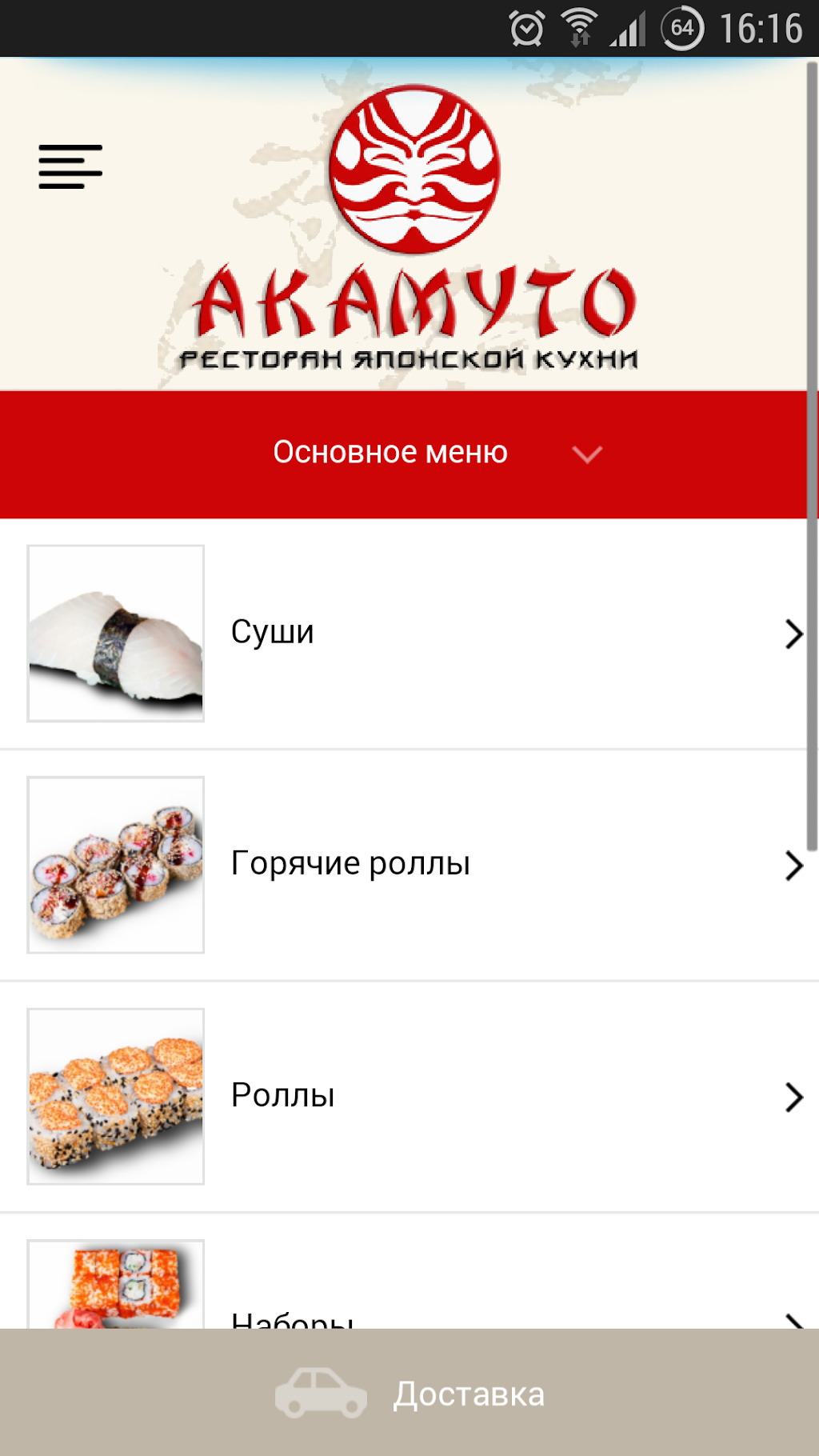This screenshot has width=819, height=1456.
Task: Open the Горячие роллы category
Action: pyautogui.click(x=408, y=864)
